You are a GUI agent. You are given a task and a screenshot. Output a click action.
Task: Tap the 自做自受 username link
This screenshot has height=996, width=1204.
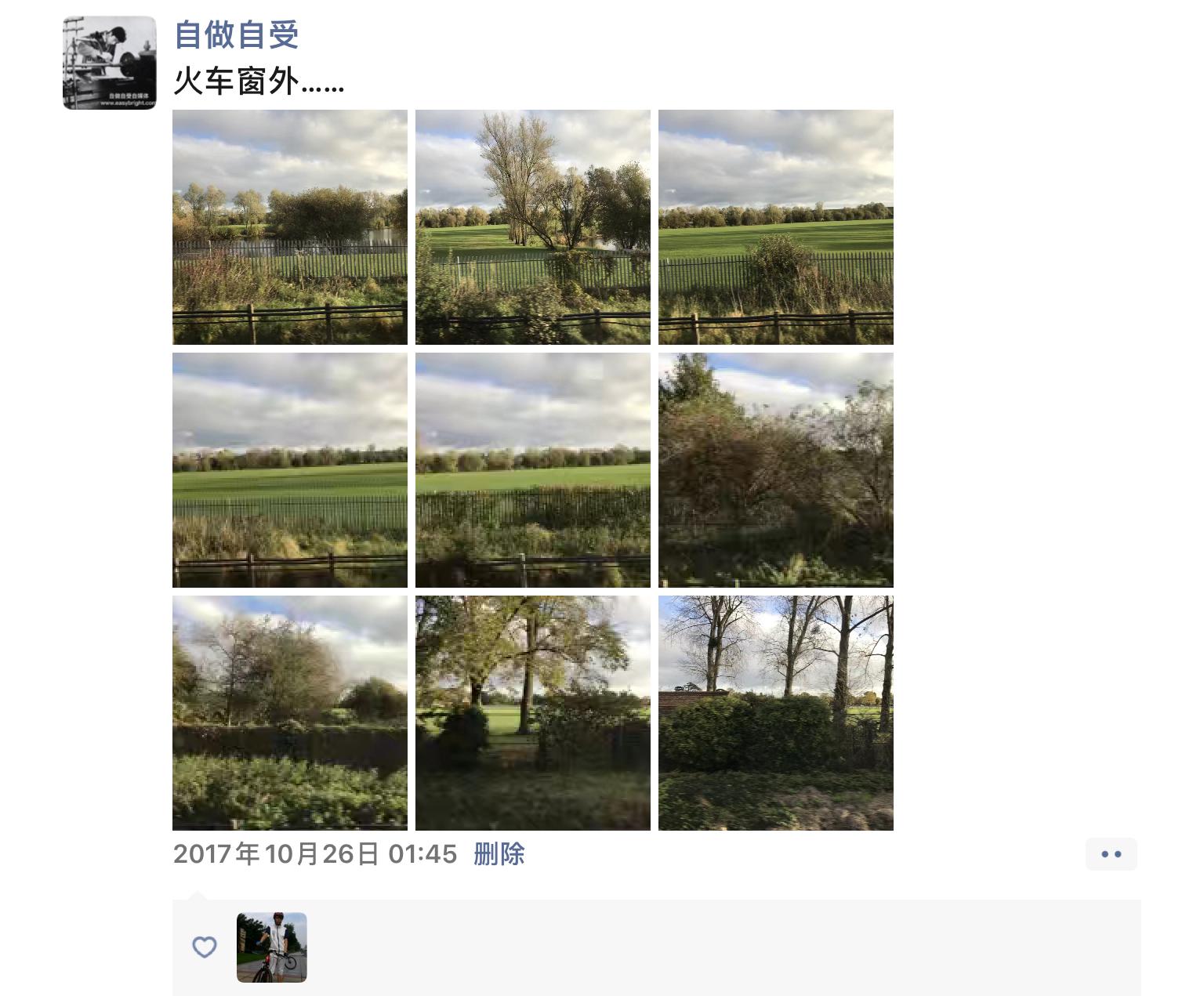click(x=236, y=35)
